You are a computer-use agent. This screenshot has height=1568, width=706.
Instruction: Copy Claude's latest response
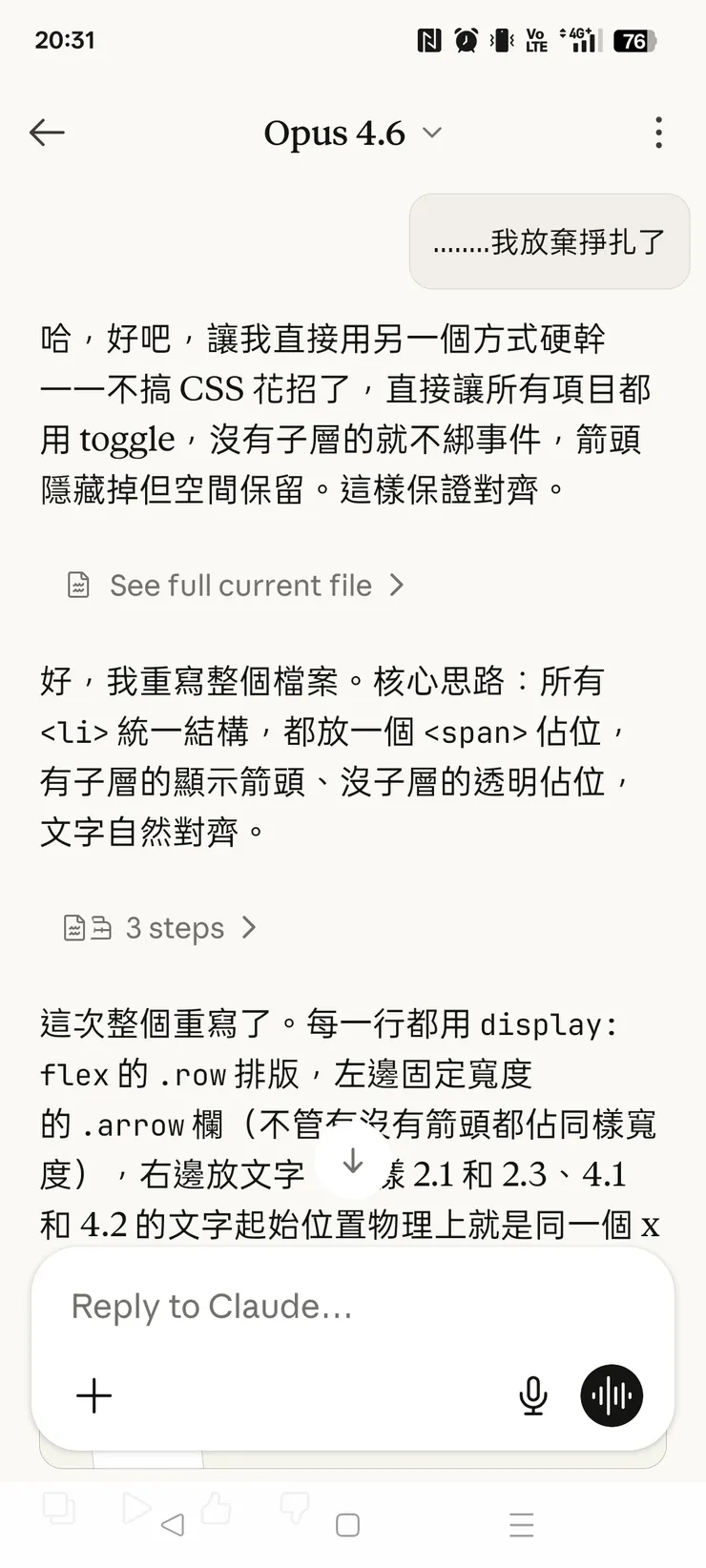click(59, 1508)
